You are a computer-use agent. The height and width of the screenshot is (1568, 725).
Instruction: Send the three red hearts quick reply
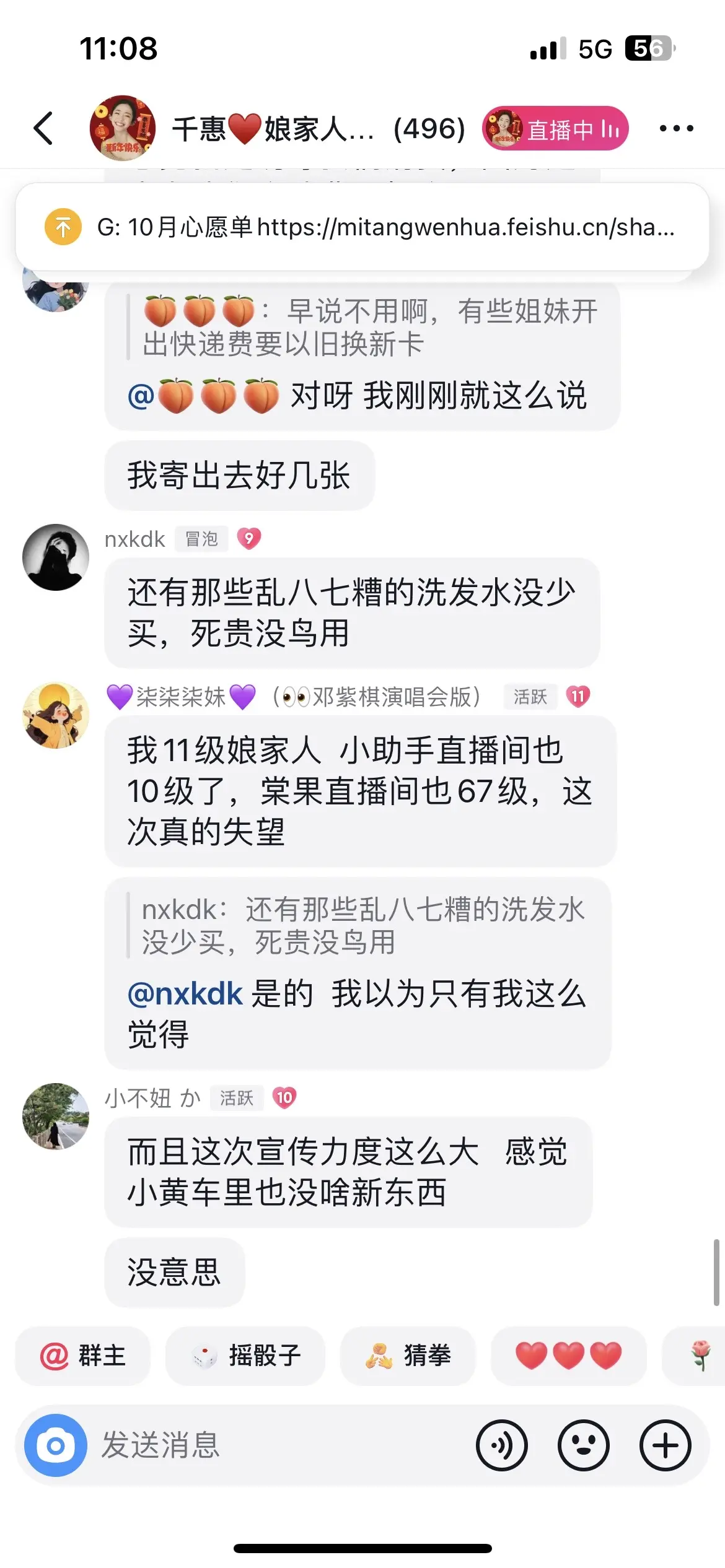[x=568, y=1356]
